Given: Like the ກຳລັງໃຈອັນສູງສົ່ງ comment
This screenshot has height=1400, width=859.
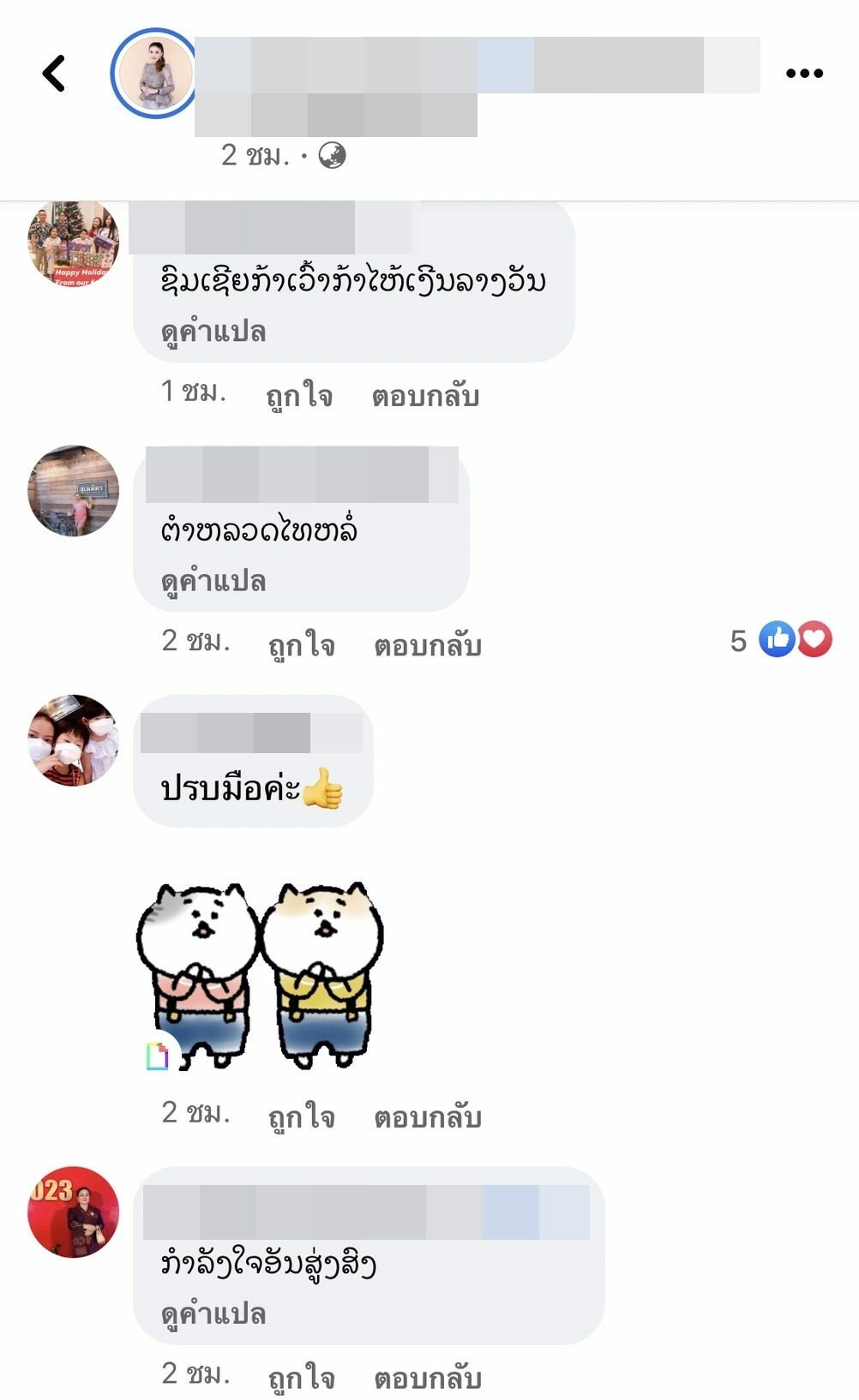Looking at the screenshot, I should [x=301, y=1378].
